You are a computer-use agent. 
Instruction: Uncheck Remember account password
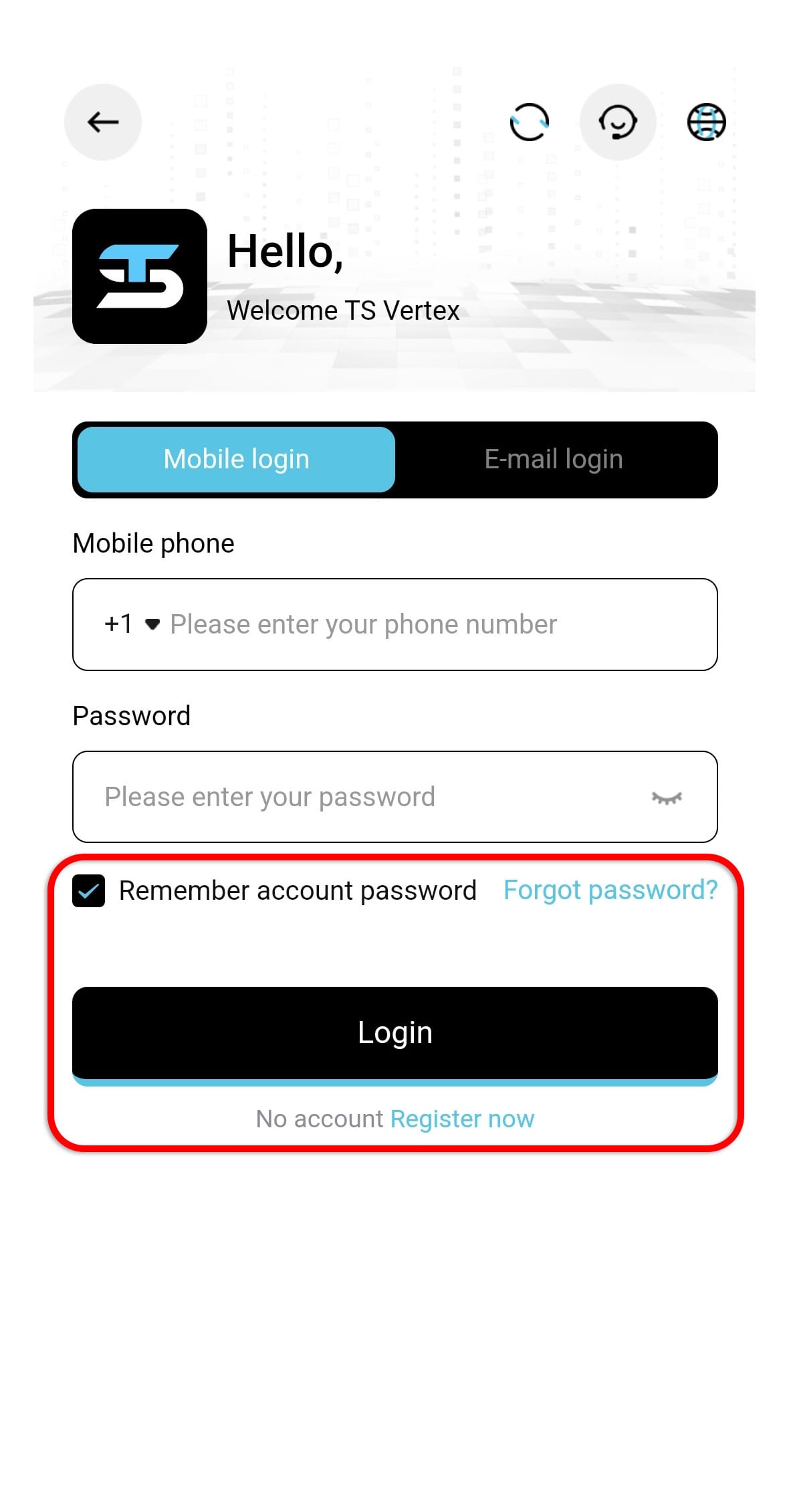coord(89,890)
